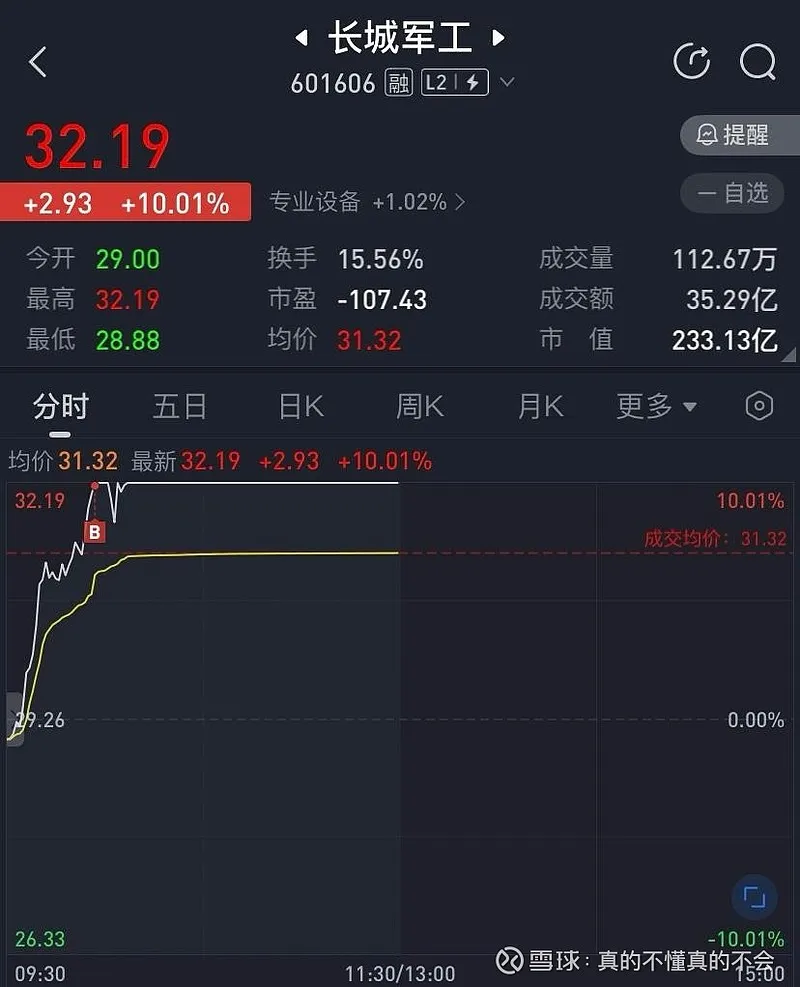
Task: Select the 分时 chart tab
Action: pyautogui.click(x=60, y=406)
